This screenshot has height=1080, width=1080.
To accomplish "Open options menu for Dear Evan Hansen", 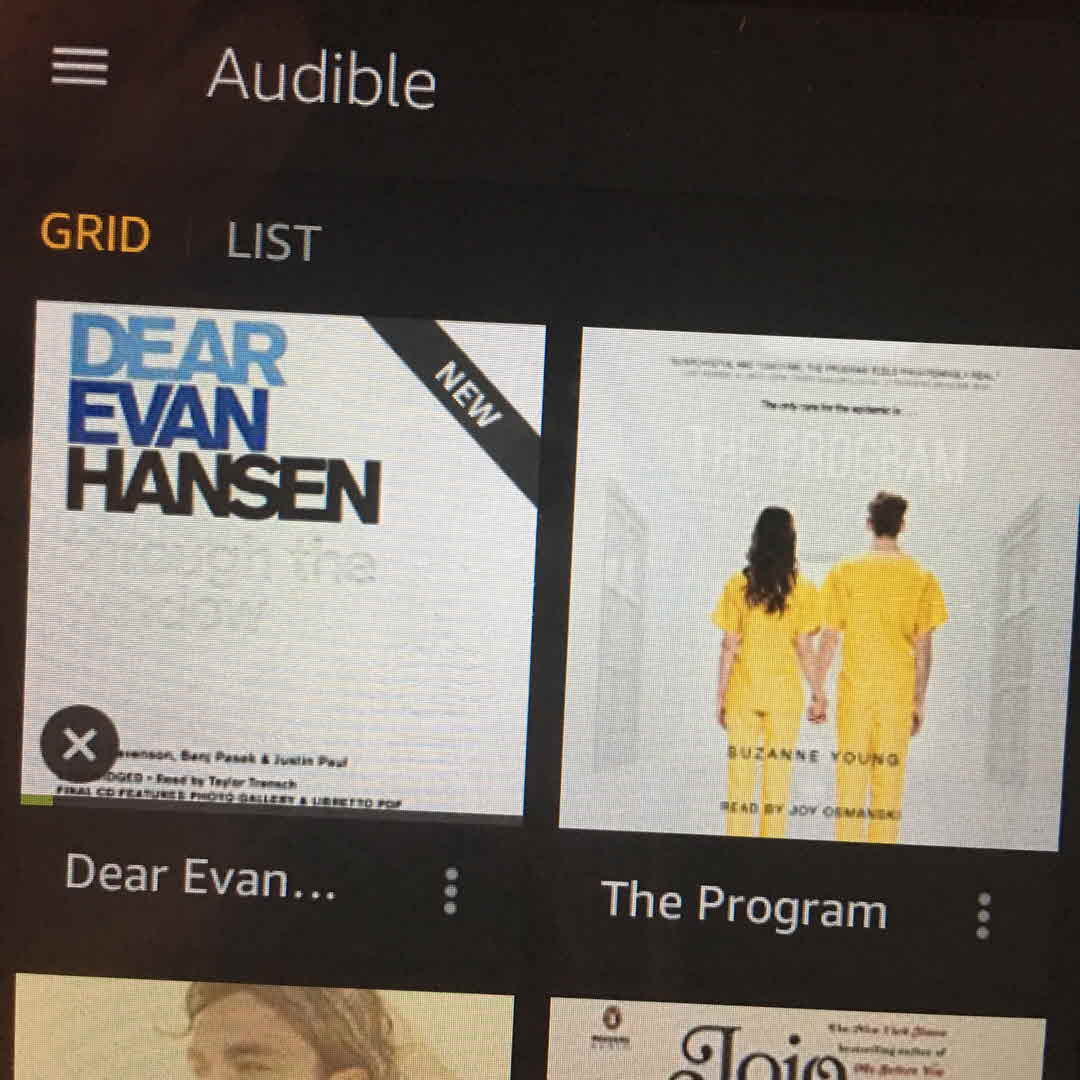I will pyautogui.click(x=451, y=890).
